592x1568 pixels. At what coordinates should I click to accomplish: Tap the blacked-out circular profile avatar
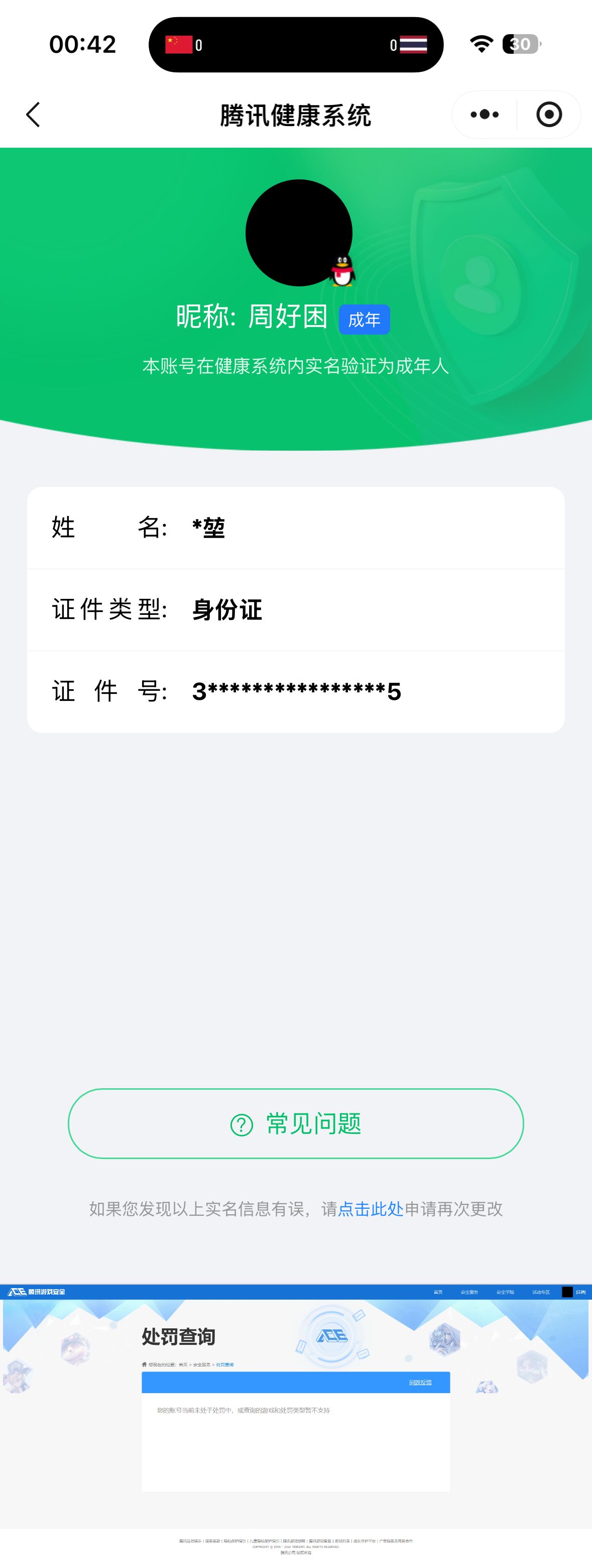click(299, 231)
